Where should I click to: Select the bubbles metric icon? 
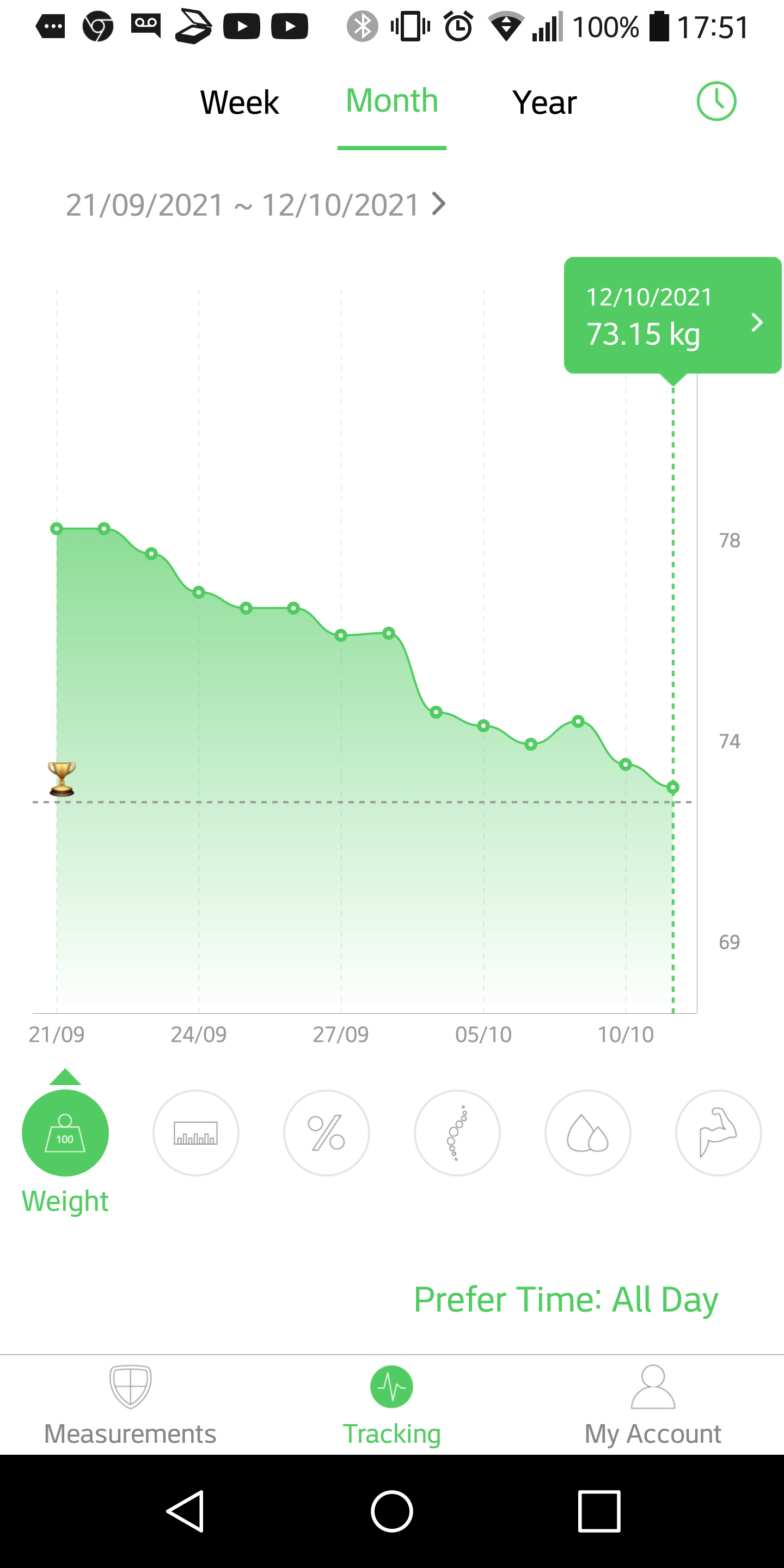click(x=457, y=1133)
